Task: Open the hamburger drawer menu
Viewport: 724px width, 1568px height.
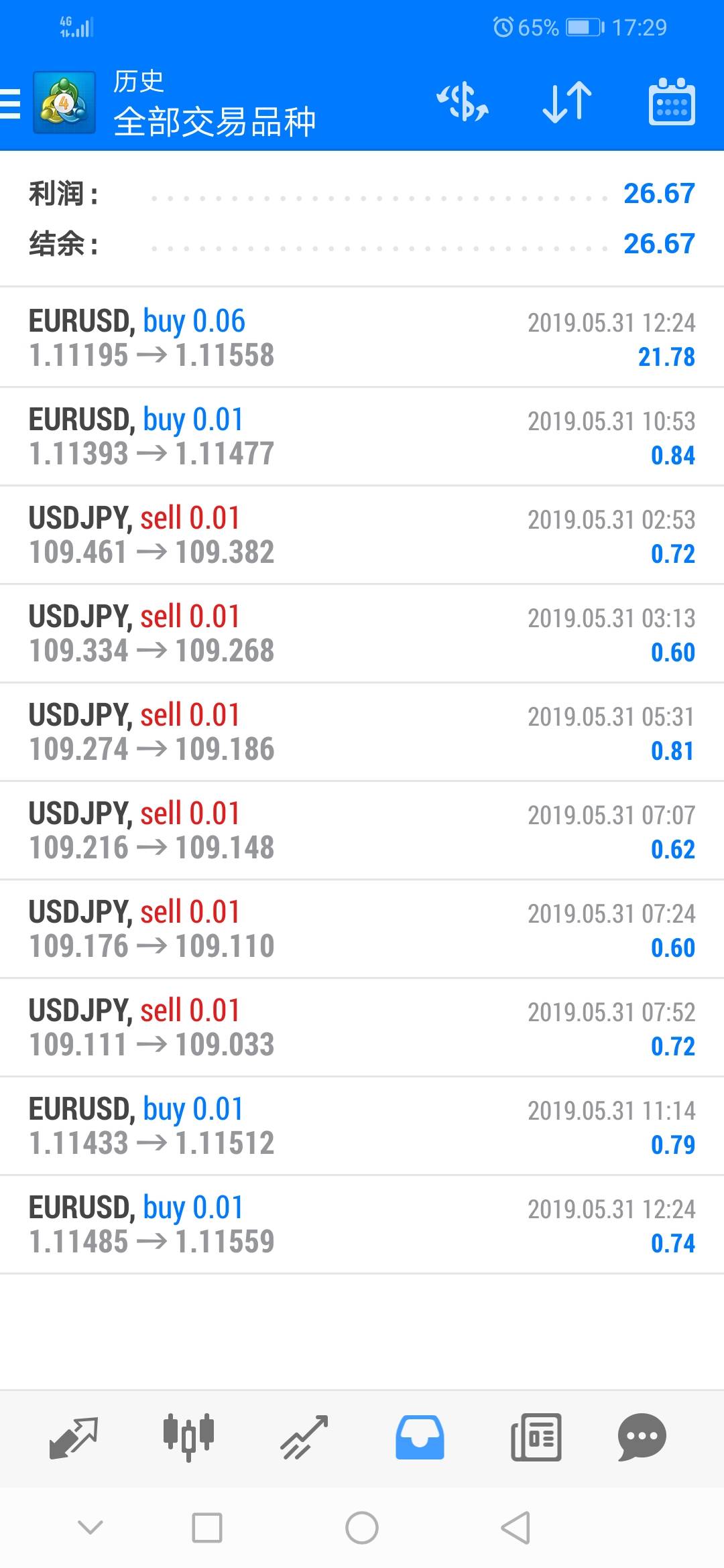Action: tap(11, 104)
